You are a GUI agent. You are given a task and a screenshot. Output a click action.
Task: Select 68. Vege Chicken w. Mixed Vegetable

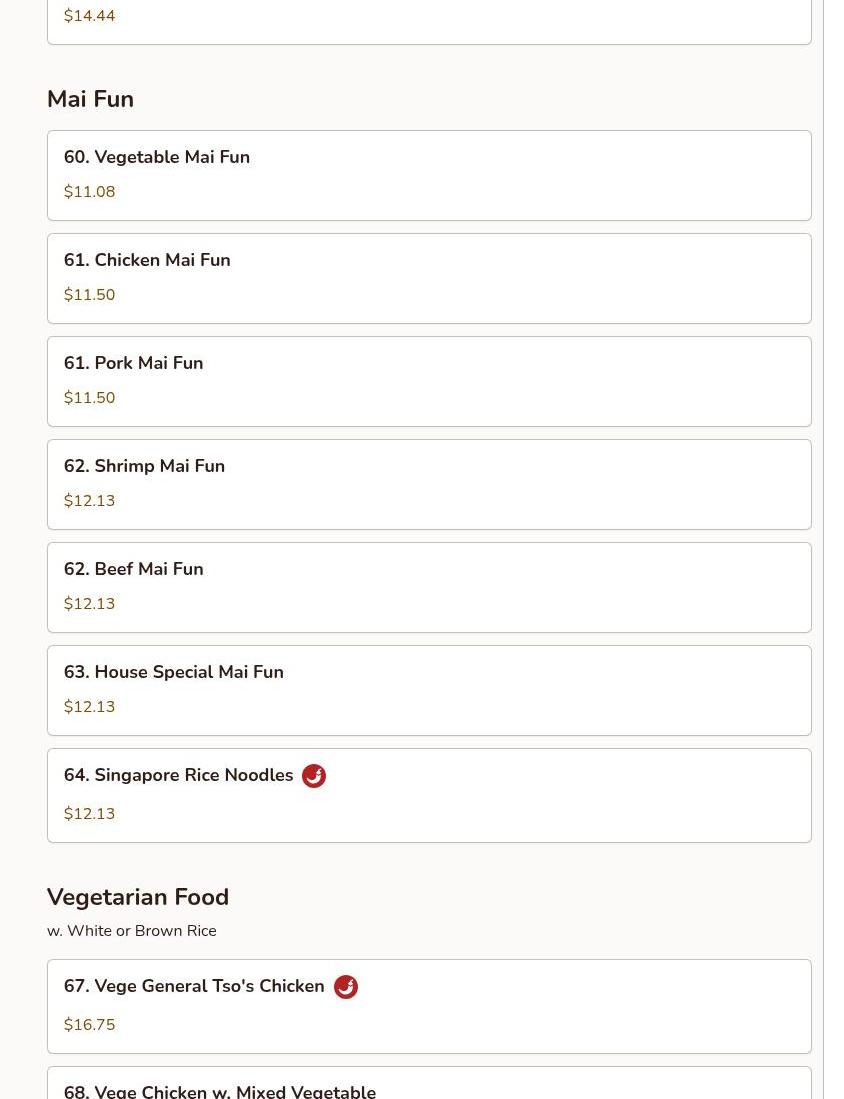(428, 1086)
